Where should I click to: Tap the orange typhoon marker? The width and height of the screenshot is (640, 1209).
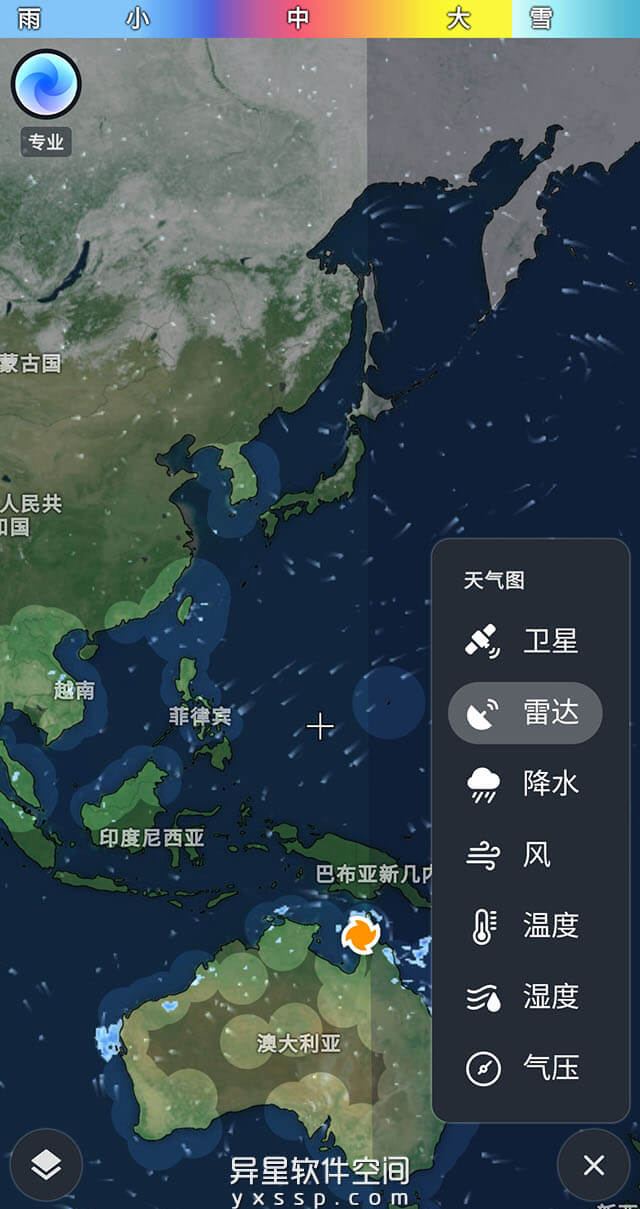tap(360, 936)
